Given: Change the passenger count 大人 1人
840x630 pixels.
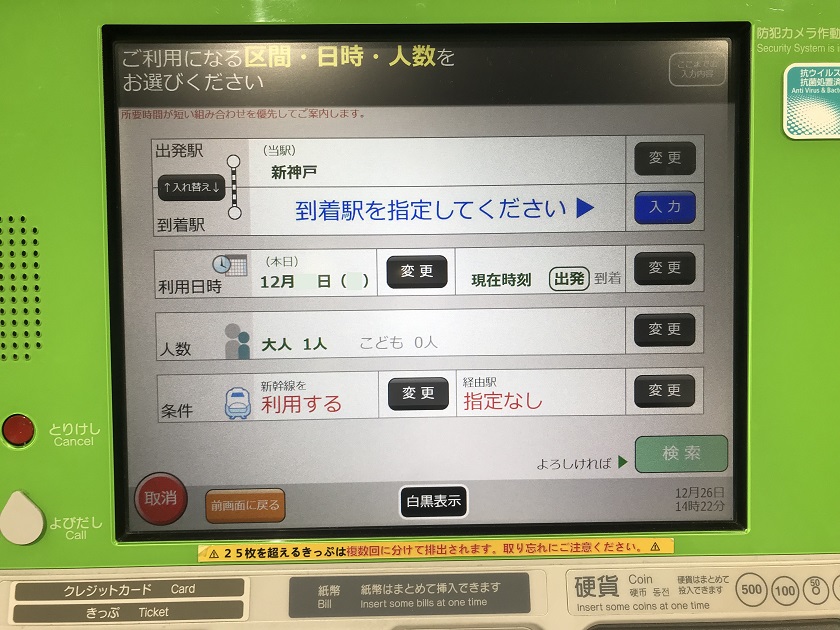Looking at the screenshot, I should tap(665, 329).
